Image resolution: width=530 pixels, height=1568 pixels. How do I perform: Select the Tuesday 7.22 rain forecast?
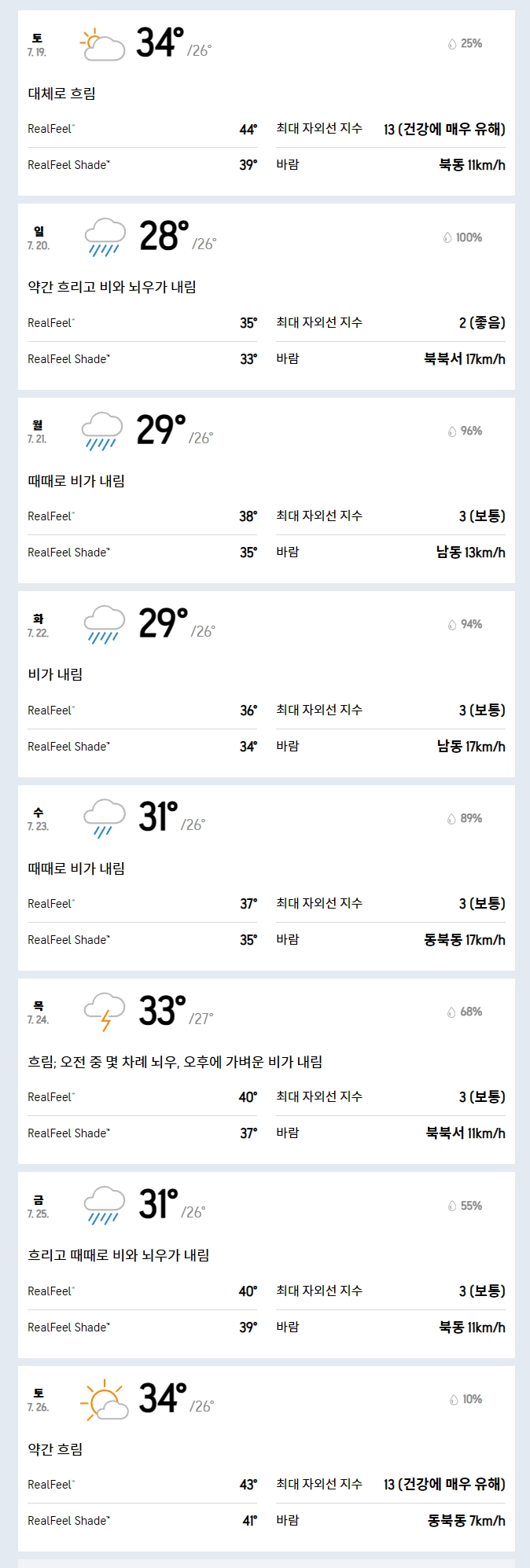point(266,684)
